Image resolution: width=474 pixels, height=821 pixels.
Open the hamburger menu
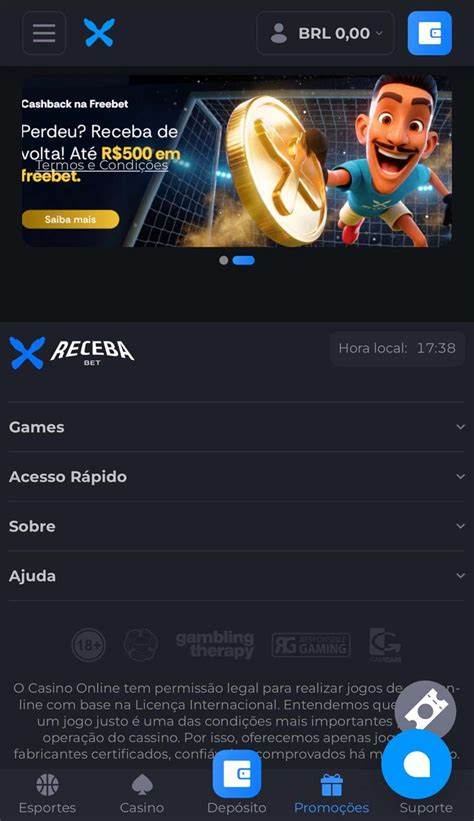44,33
